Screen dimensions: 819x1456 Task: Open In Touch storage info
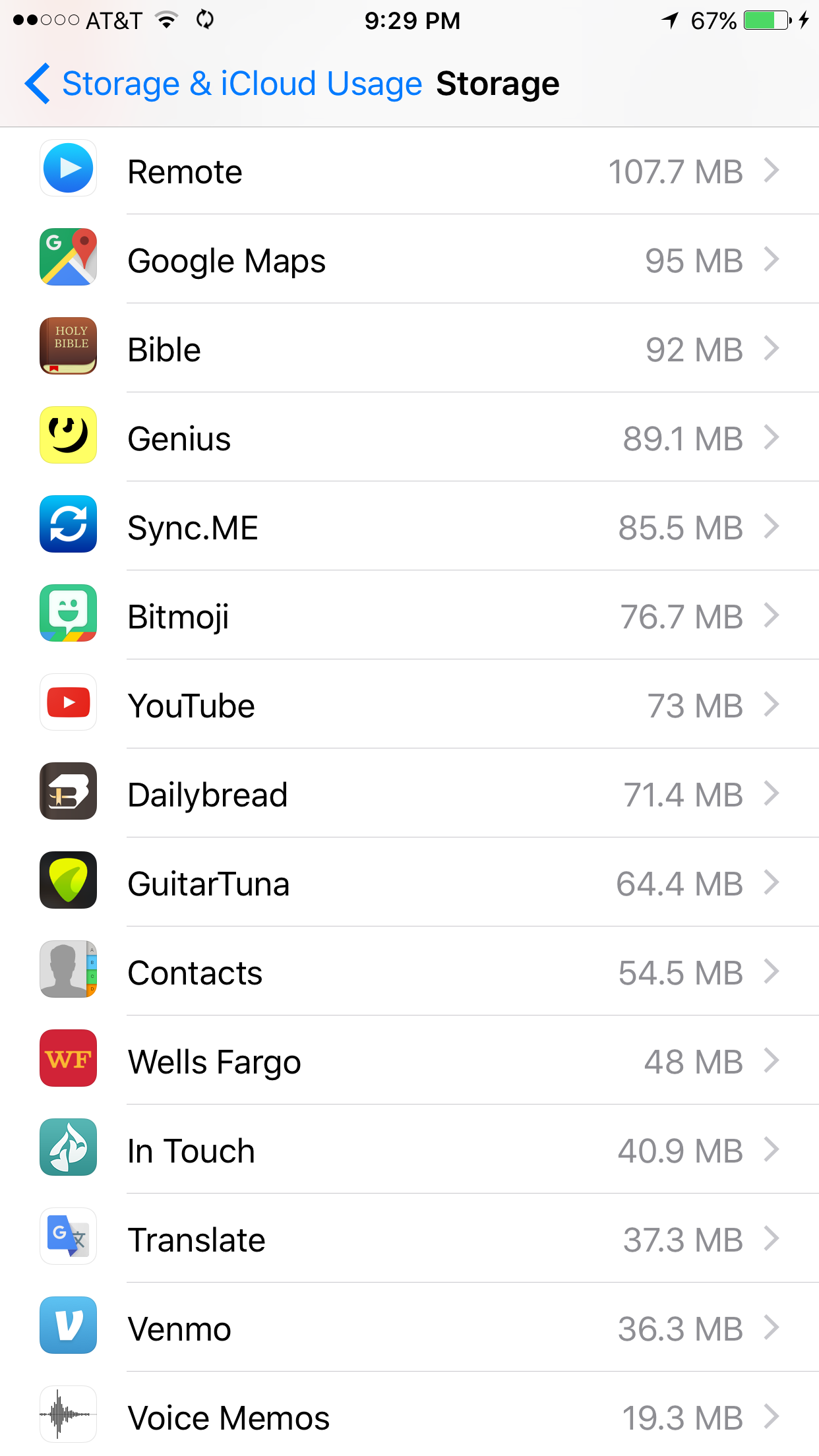[409, 1151]
